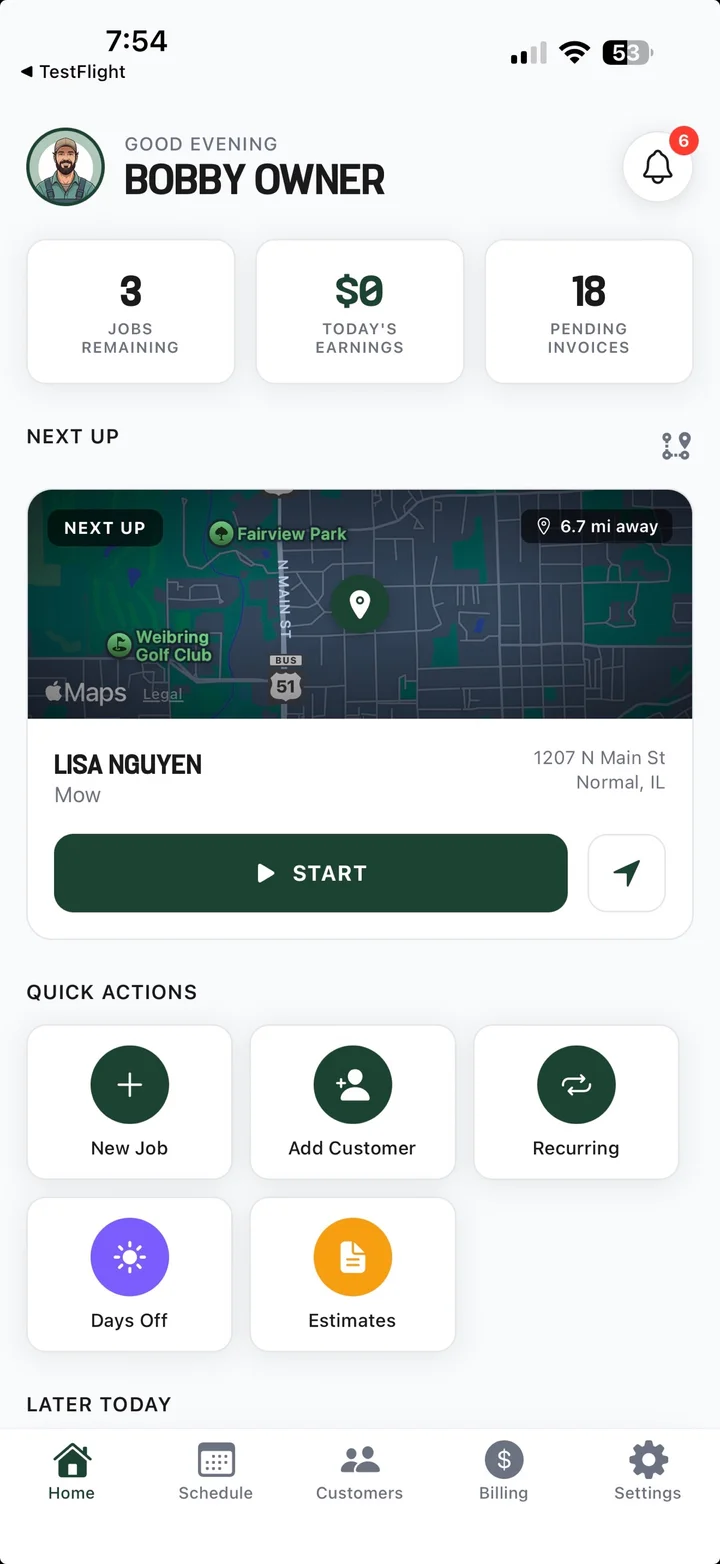Return to TestFlight via the back link
This screenshot has height=1564, width=720.
click(73, 72)
